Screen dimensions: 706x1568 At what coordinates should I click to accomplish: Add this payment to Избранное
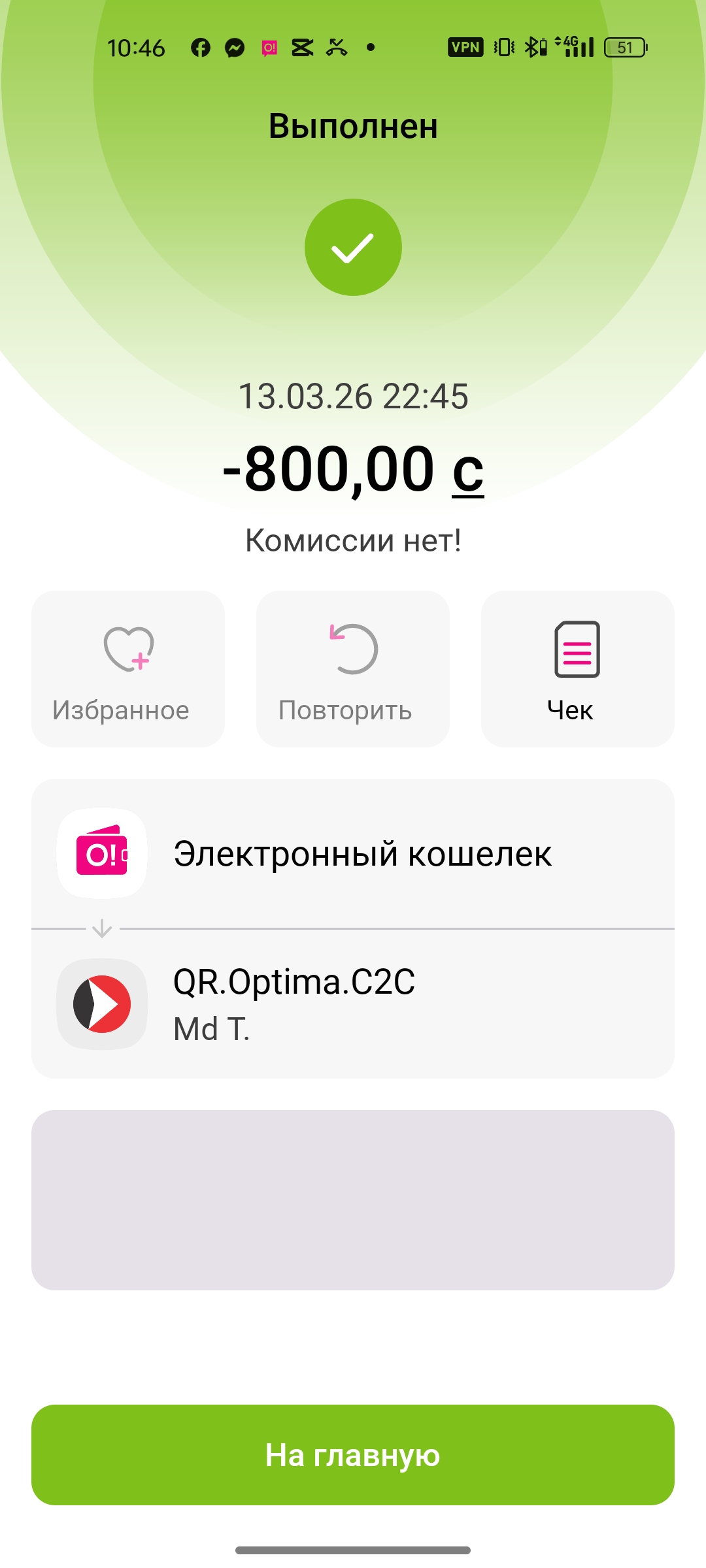(x=128, y=669)
